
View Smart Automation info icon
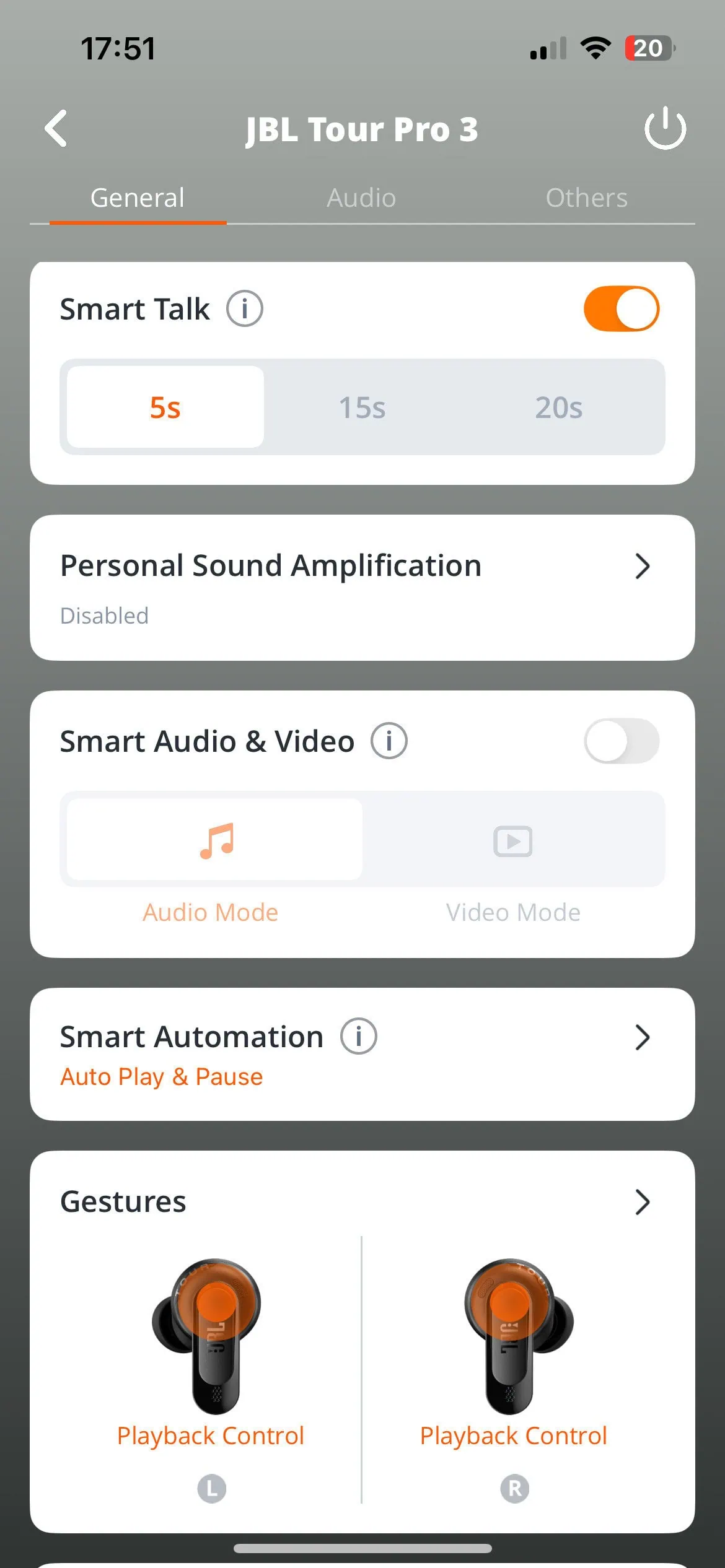point(358,1036)
